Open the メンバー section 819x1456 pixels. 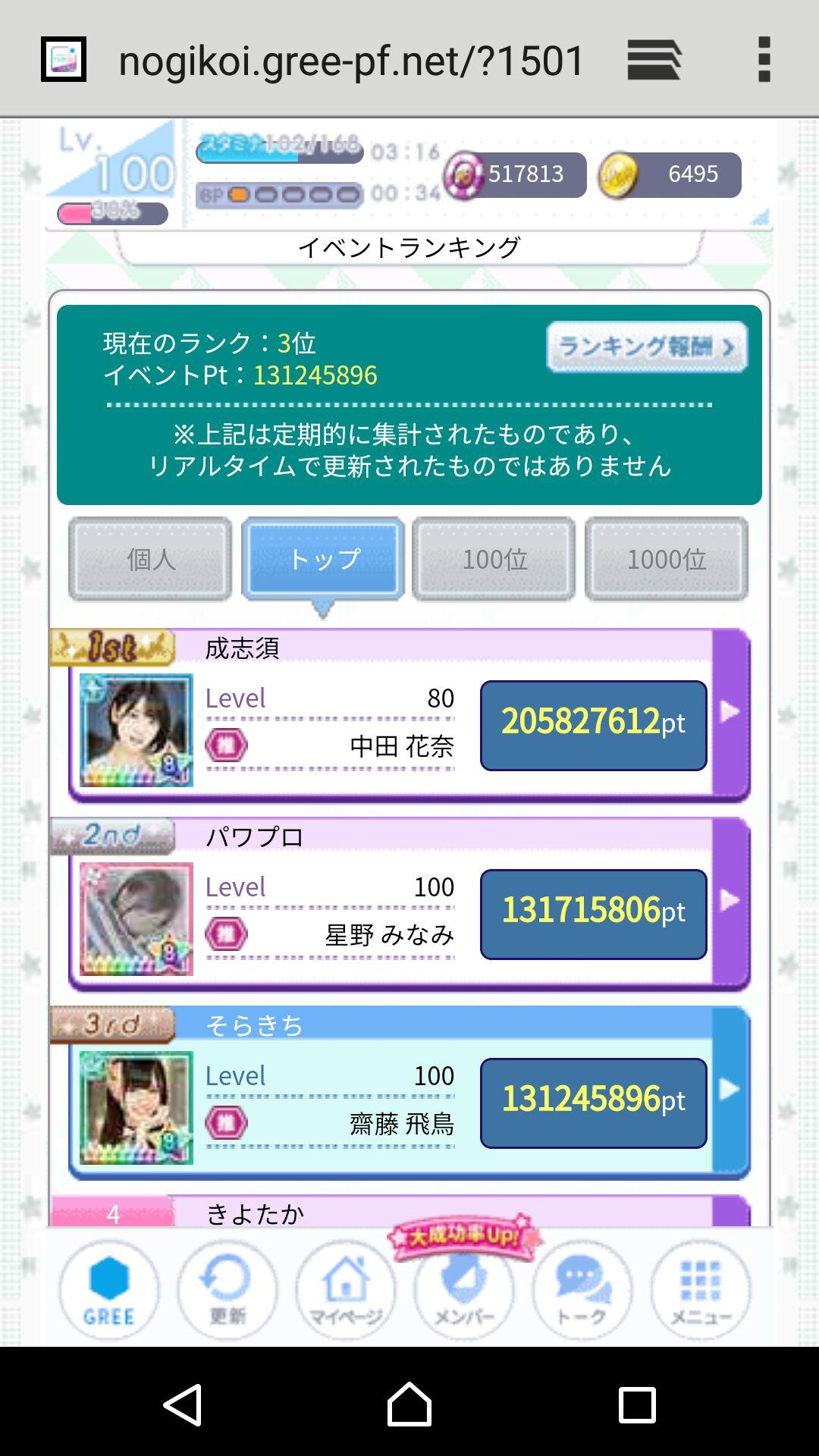point(463,1290)
